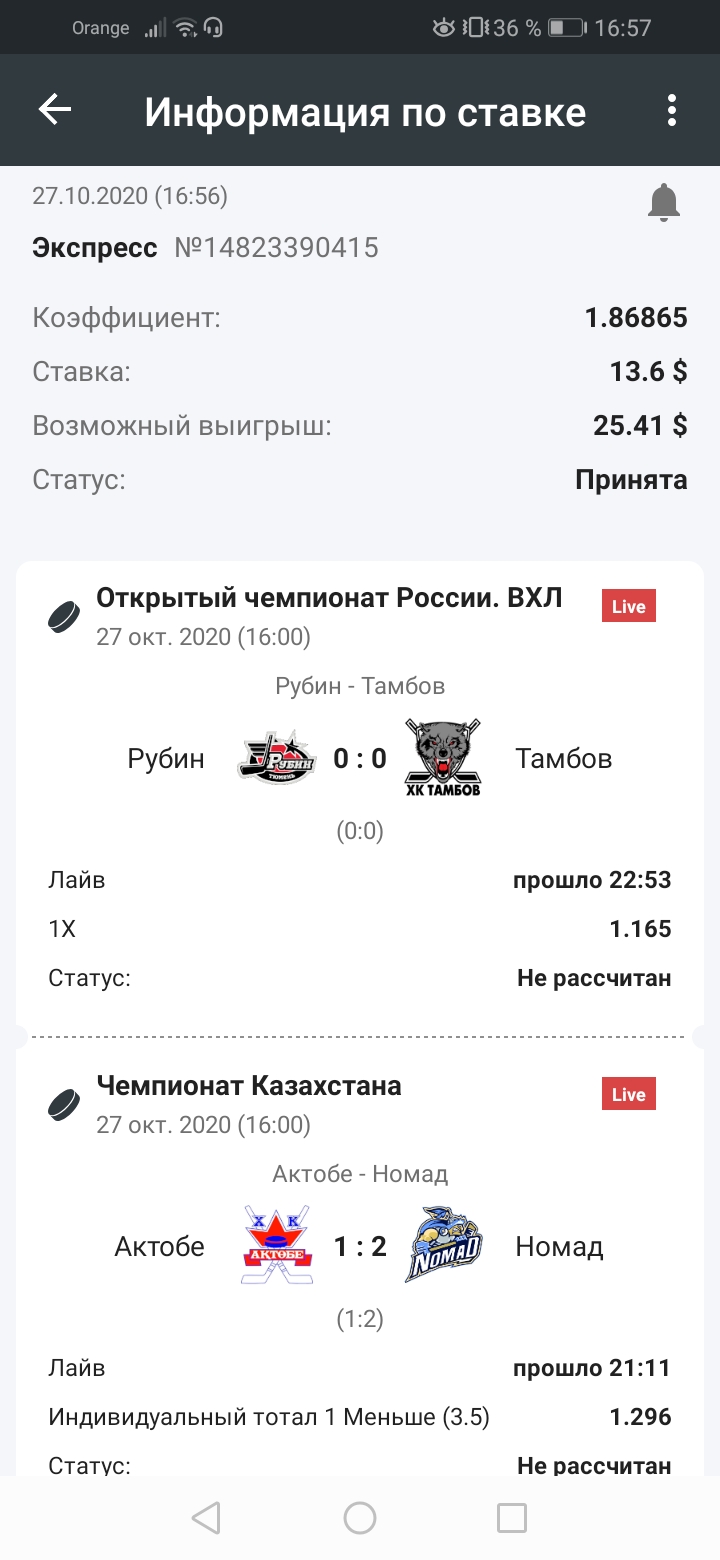Tap the system home button
Screen dimensions: 720x1560
click(x=360, y=1518)
